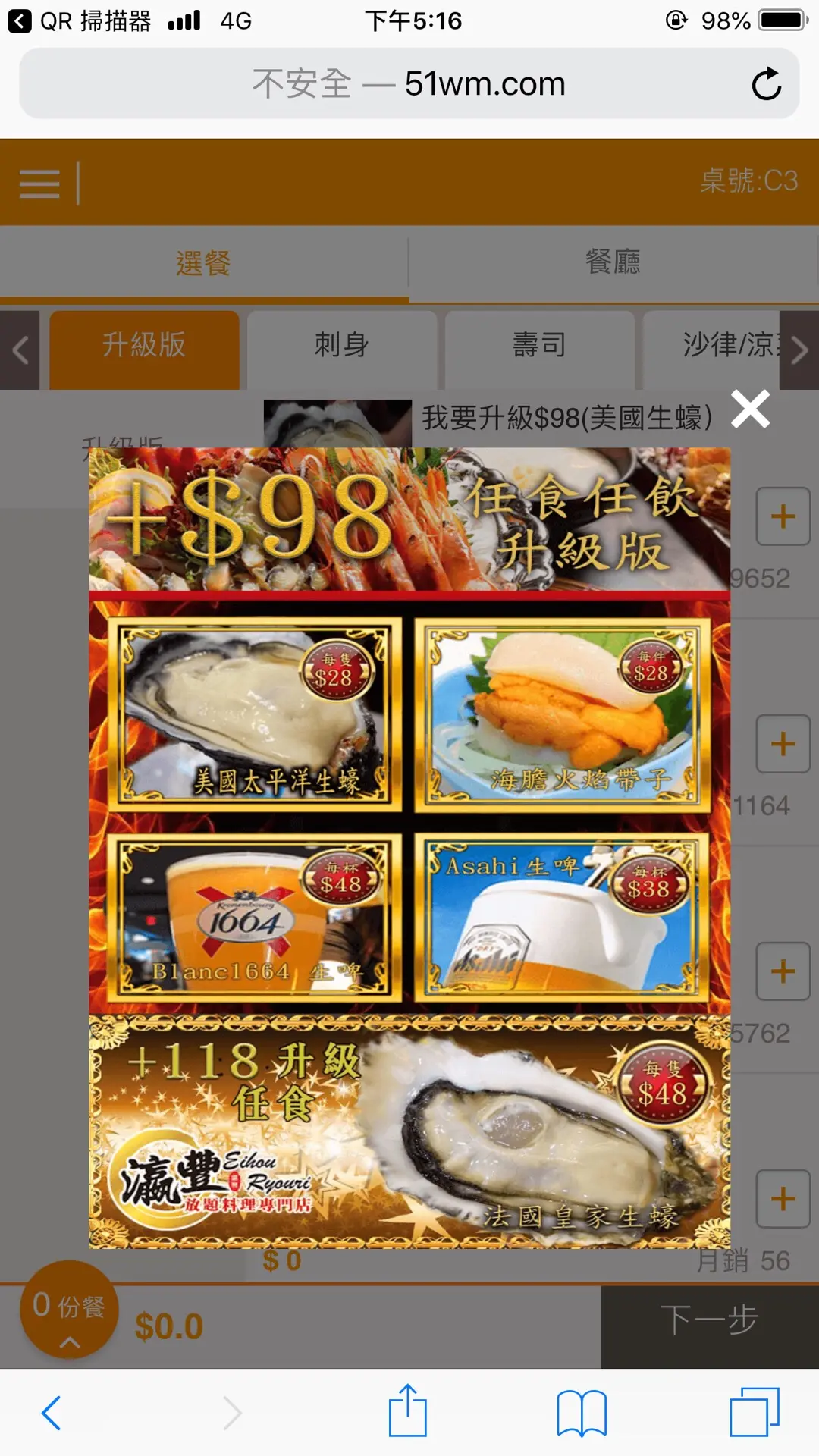Image resolution: width=819 pixels, height=1456 pixels.
Task: Switch to the 選餐 tab
Action: pos(203,263)
